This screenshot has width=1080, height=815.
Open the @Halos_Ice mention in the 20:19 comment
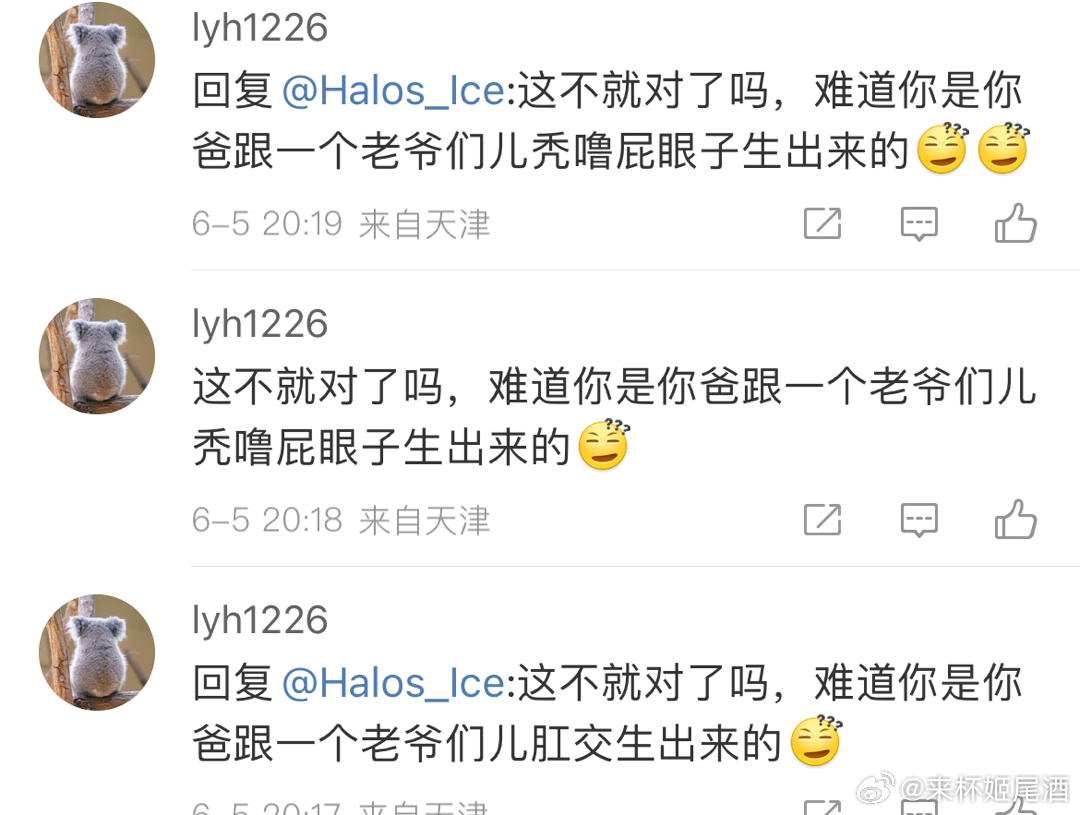394,91
